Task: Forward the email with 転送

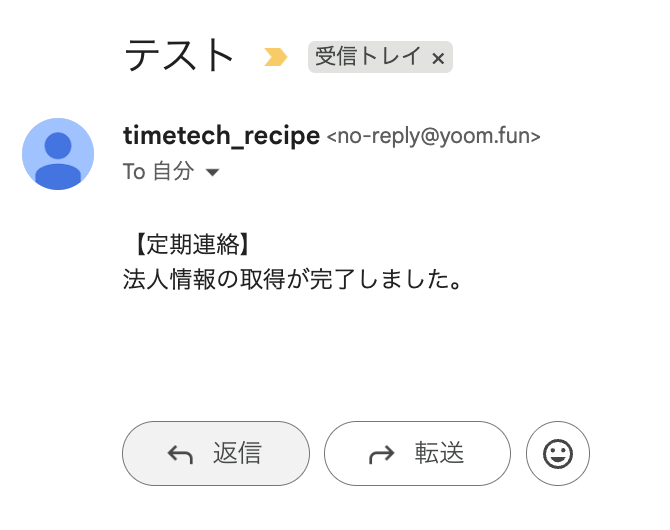Action: (x=417, y=453)
